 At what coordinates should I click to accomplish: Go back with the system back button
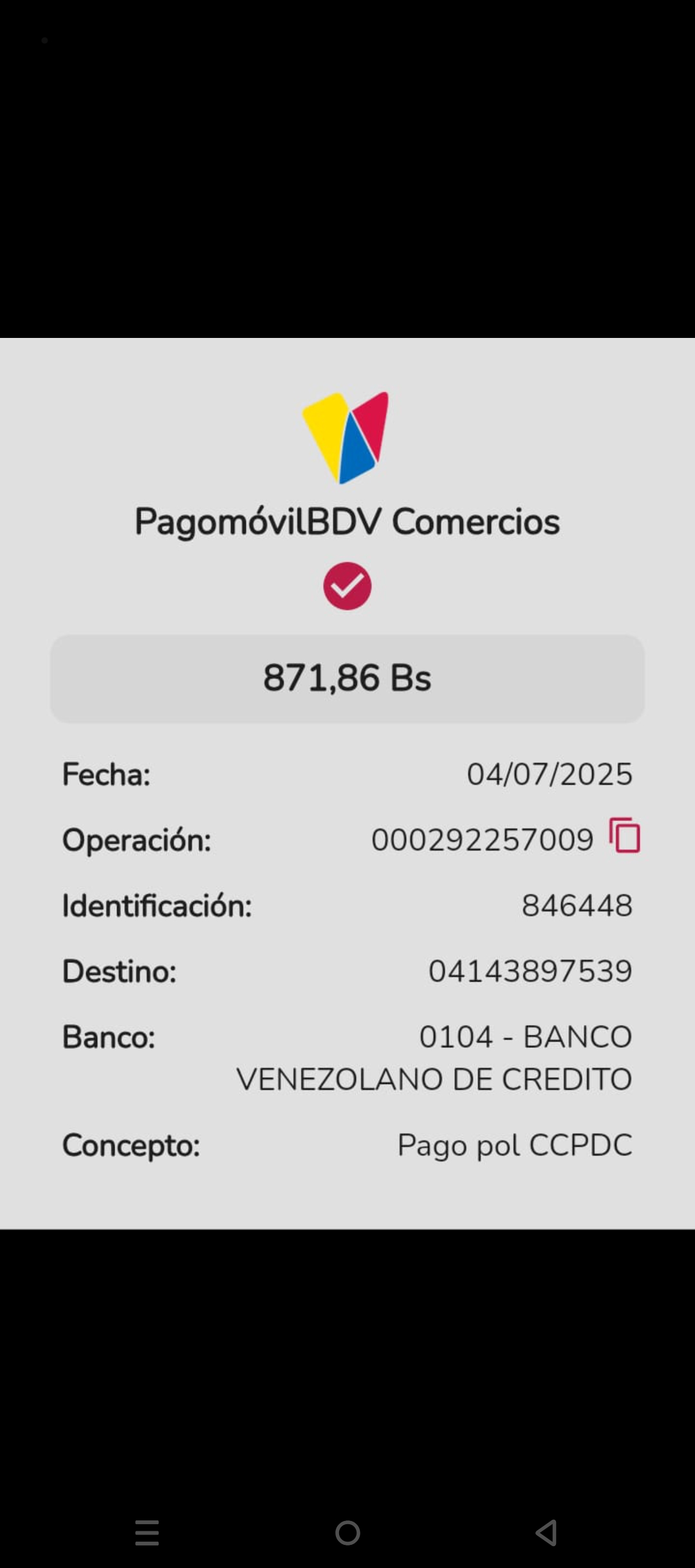[546, 1533]
